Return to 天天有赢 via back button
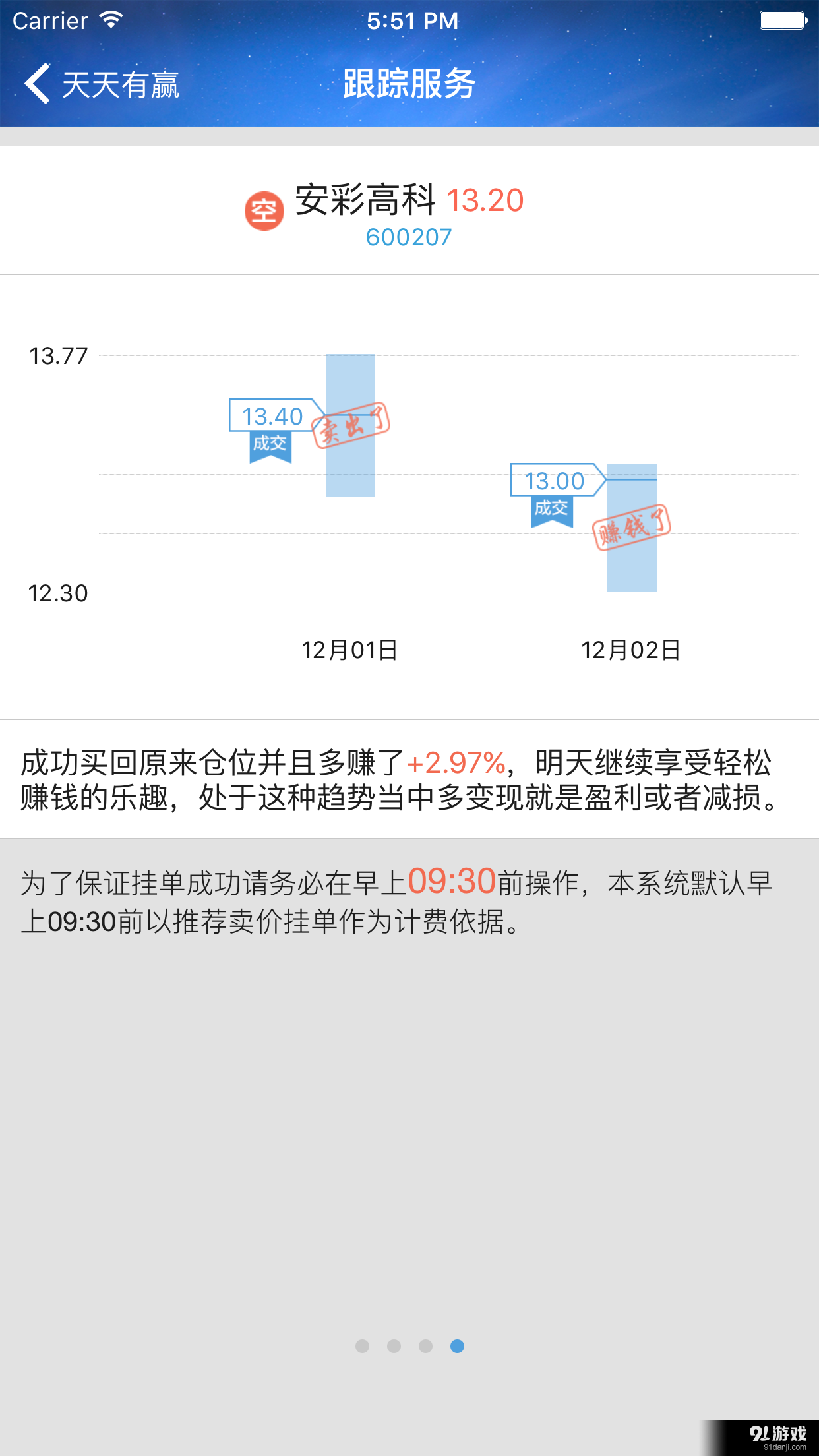This screenshot has width=819, height=1456. (121, 84)
